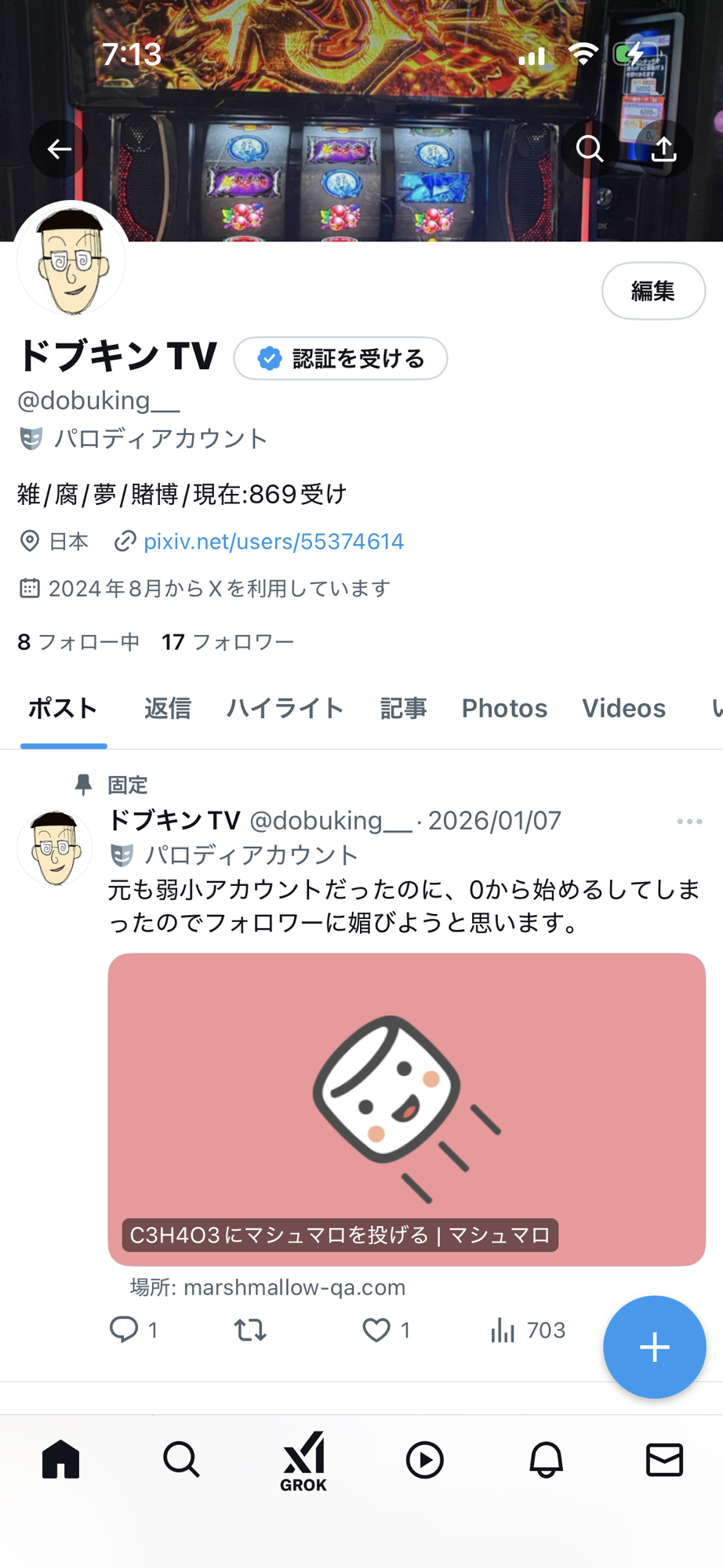The width and height of the screenshot is (723, 1568).
Task: Switch to the ハイライト tab
Action: point(285,708)
